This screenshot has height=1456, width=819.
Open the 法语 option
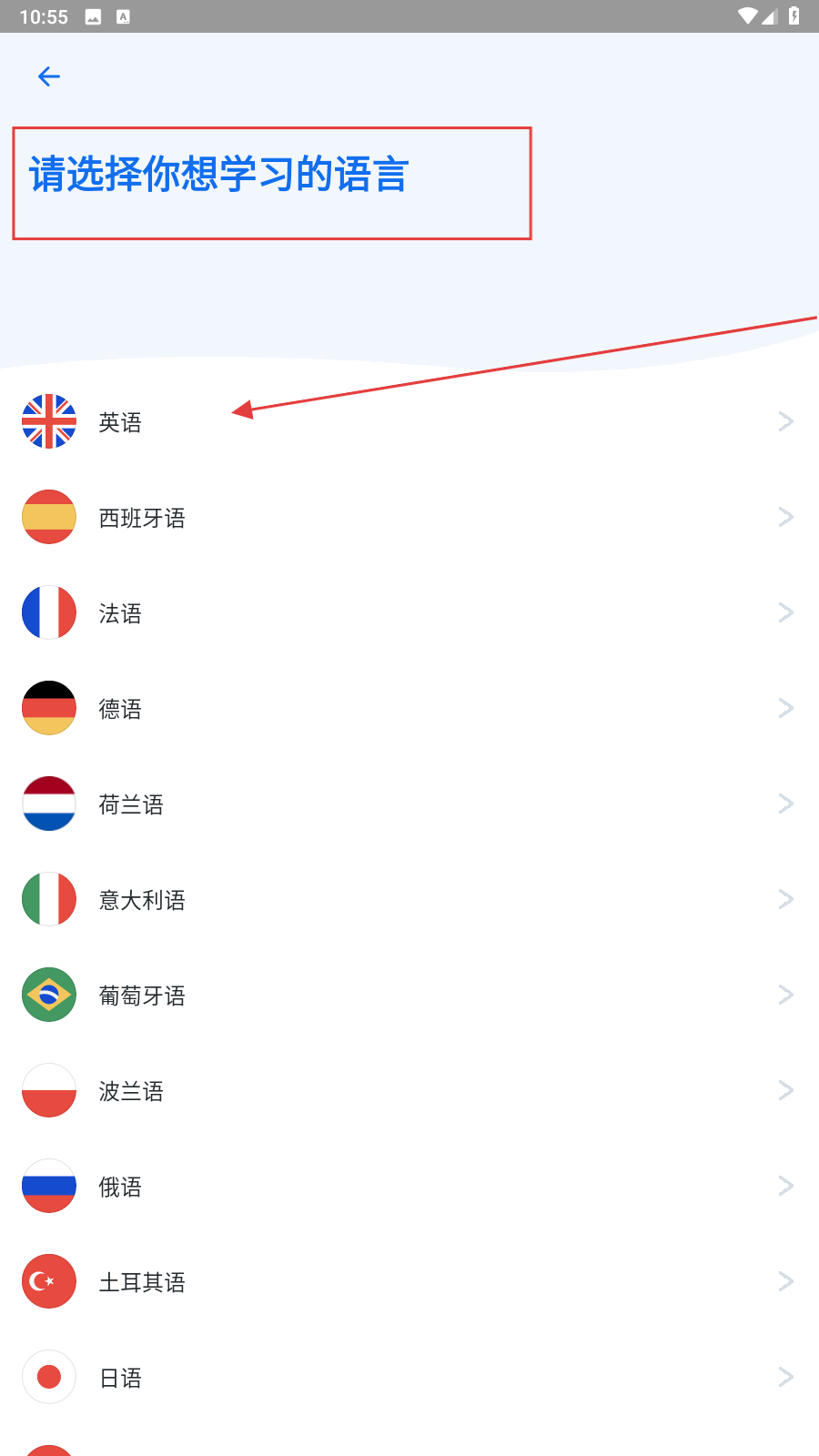(409, 612)
